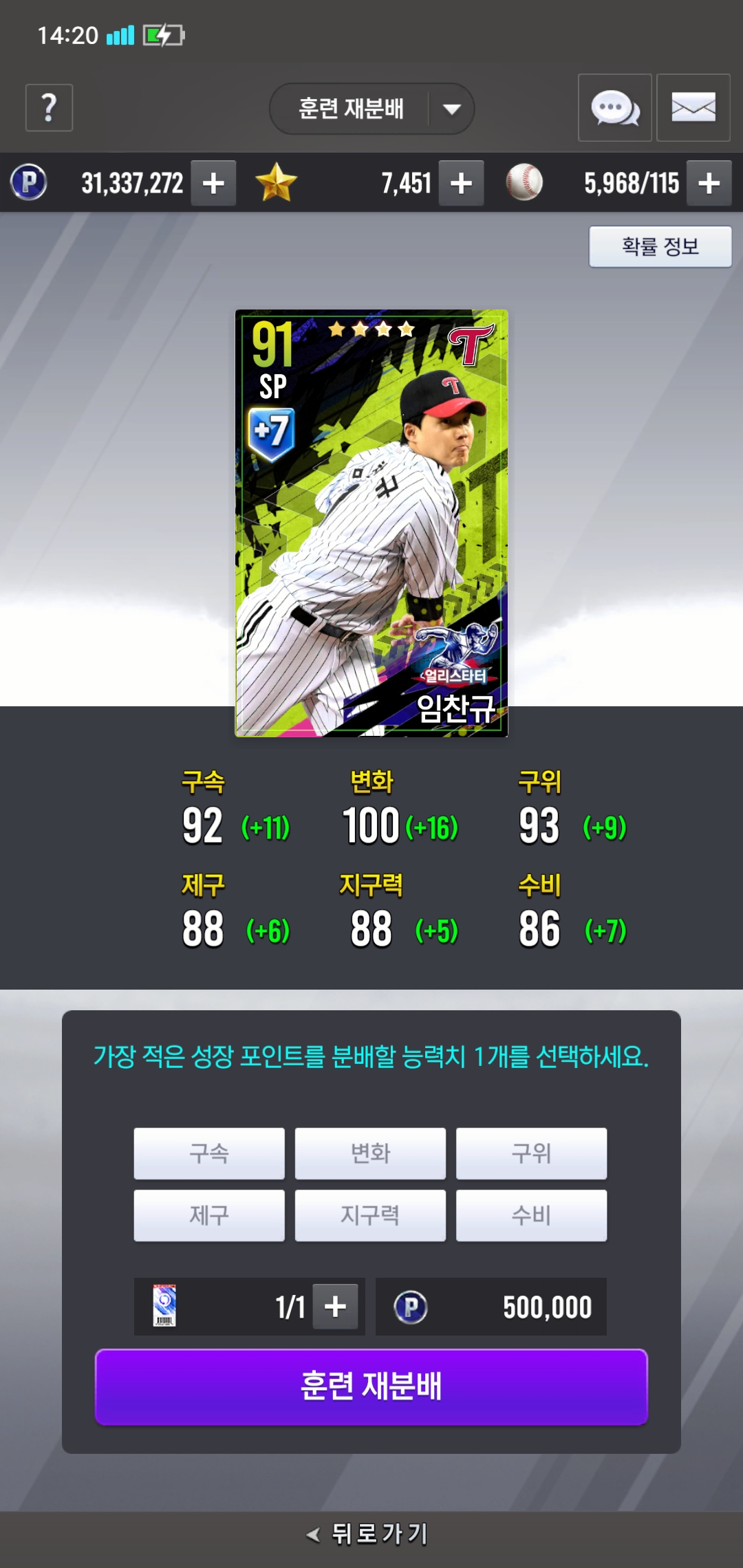Viewport: 743px width, 1568px height.
Task: Pick the 제구 stat button
Action: (x=209, y=1215)
